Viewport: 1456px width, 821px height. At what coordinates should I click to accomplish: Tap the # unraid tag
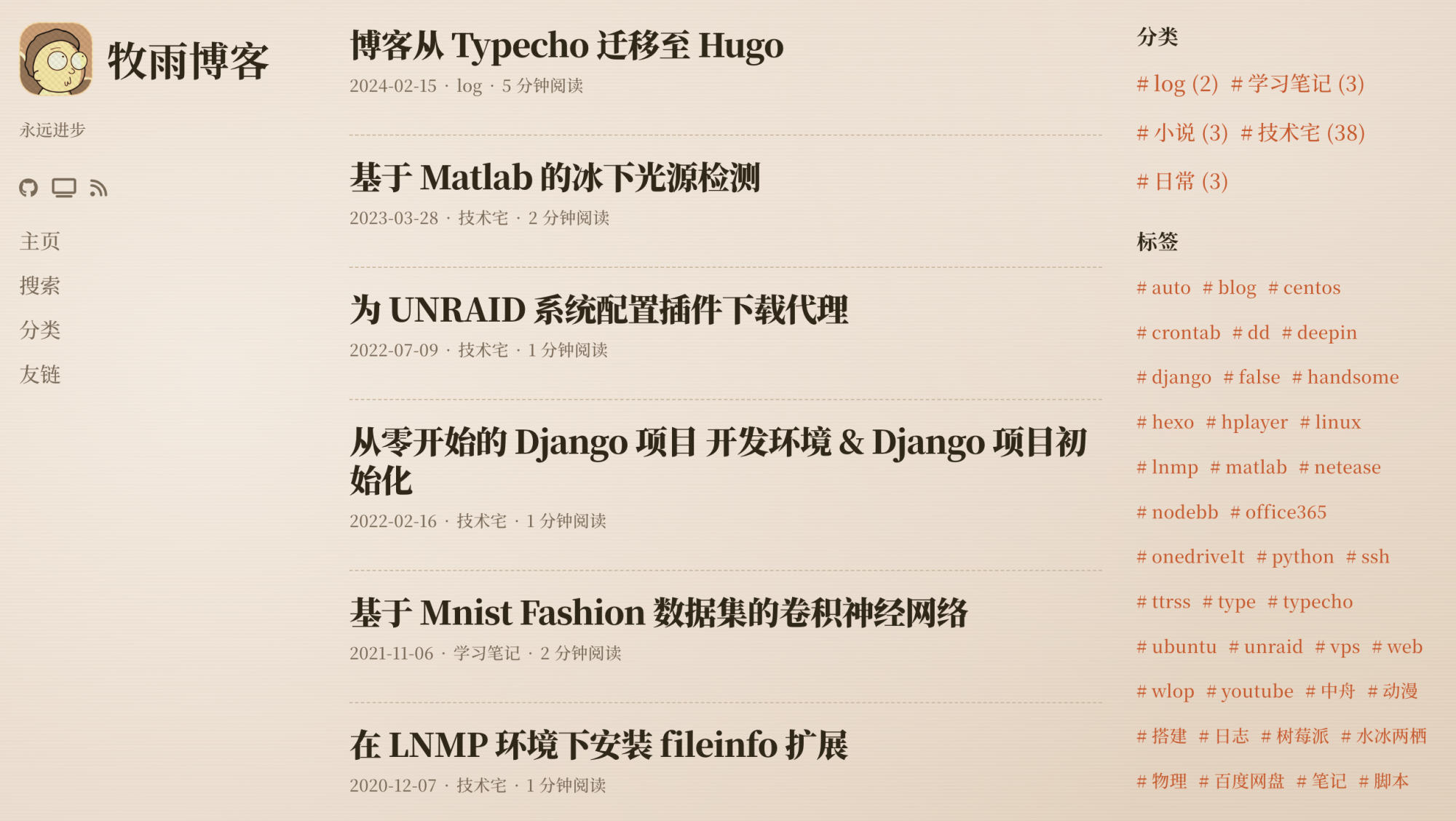pos(1265,647)
